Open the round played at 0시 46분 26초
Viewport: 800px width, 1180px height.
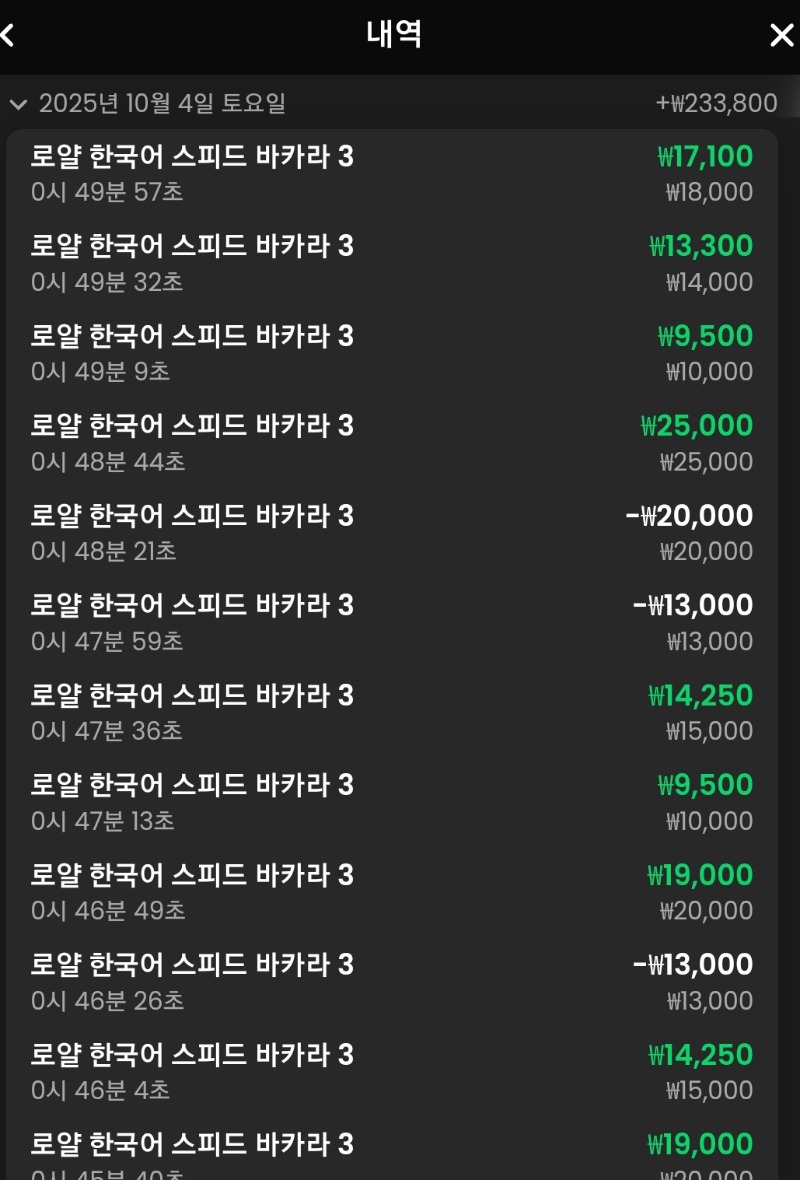[x=391, y=982]
